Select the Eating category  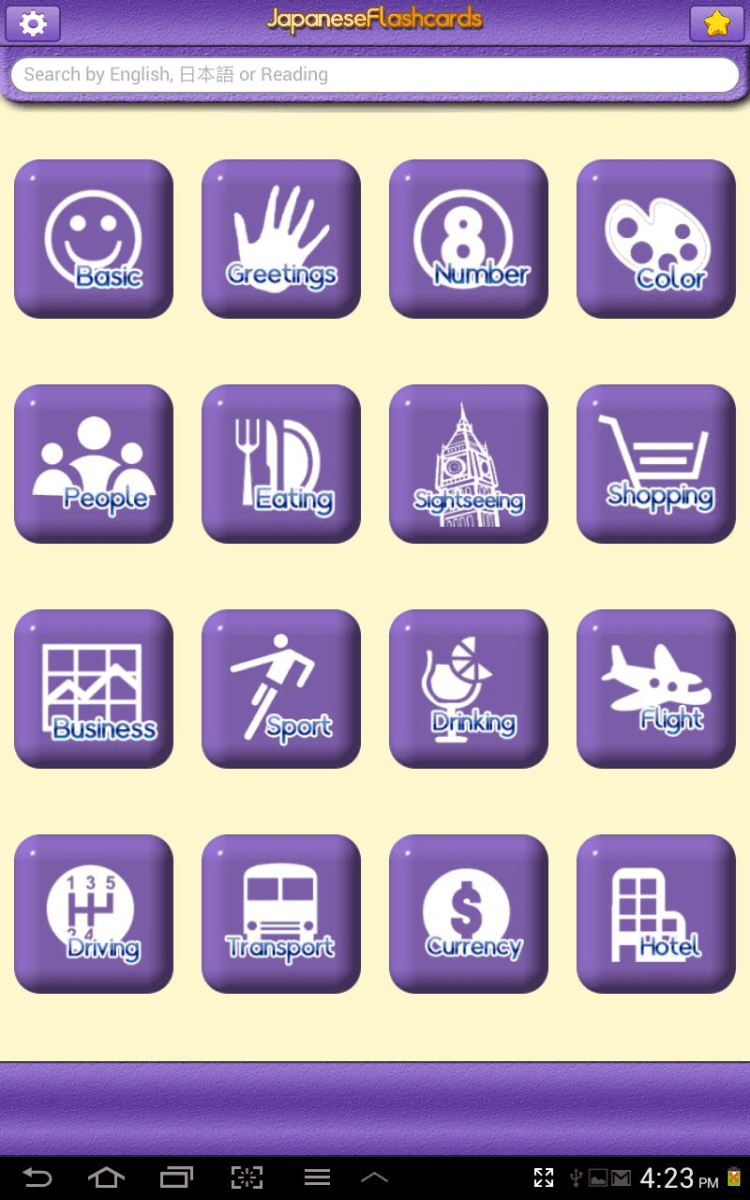281,464
